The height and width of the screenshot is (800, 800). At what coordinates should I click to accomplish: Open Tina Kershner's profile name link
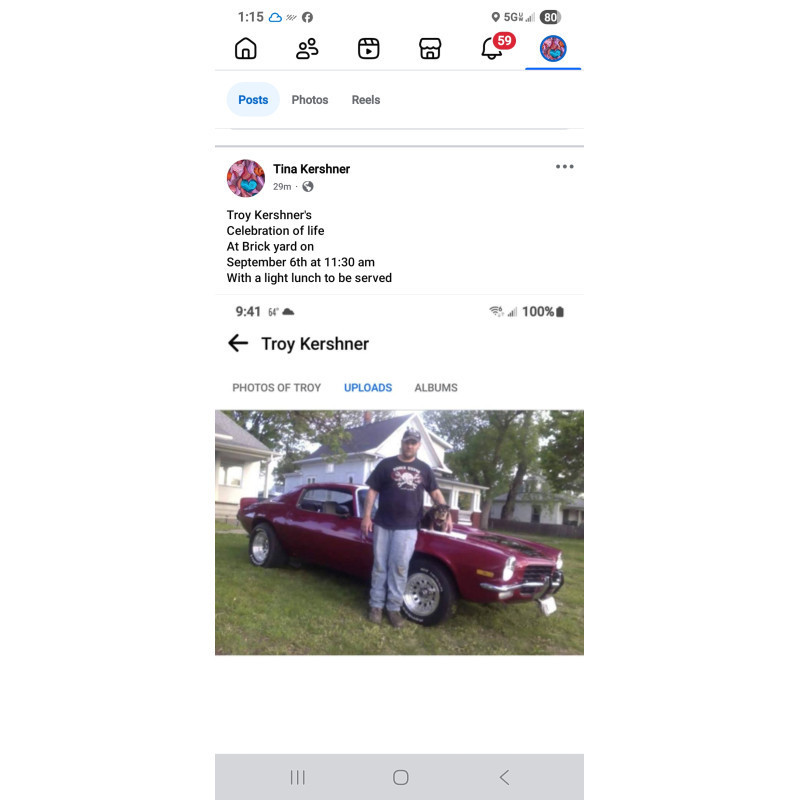[312, 169]
